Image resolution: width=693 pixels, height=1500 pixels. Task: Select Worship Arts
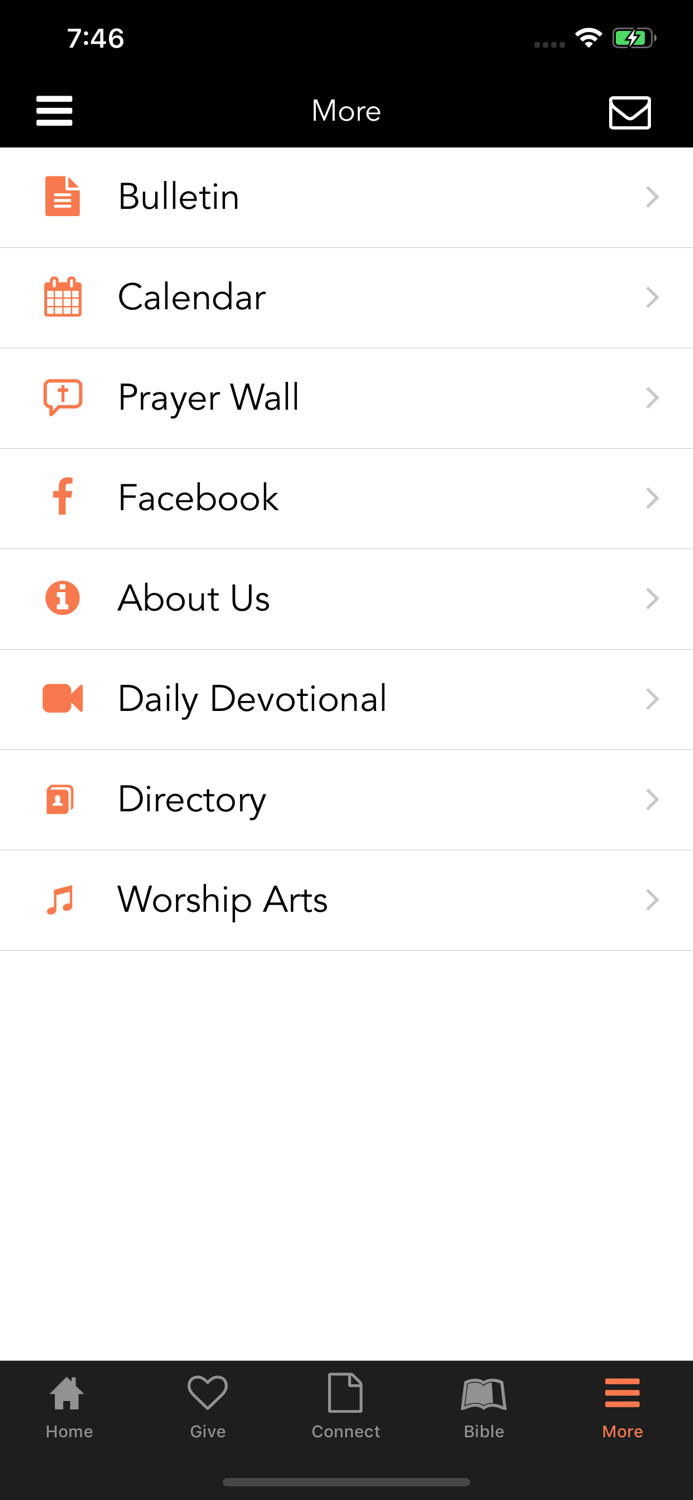pyautogui.click(x=346, y=900)
